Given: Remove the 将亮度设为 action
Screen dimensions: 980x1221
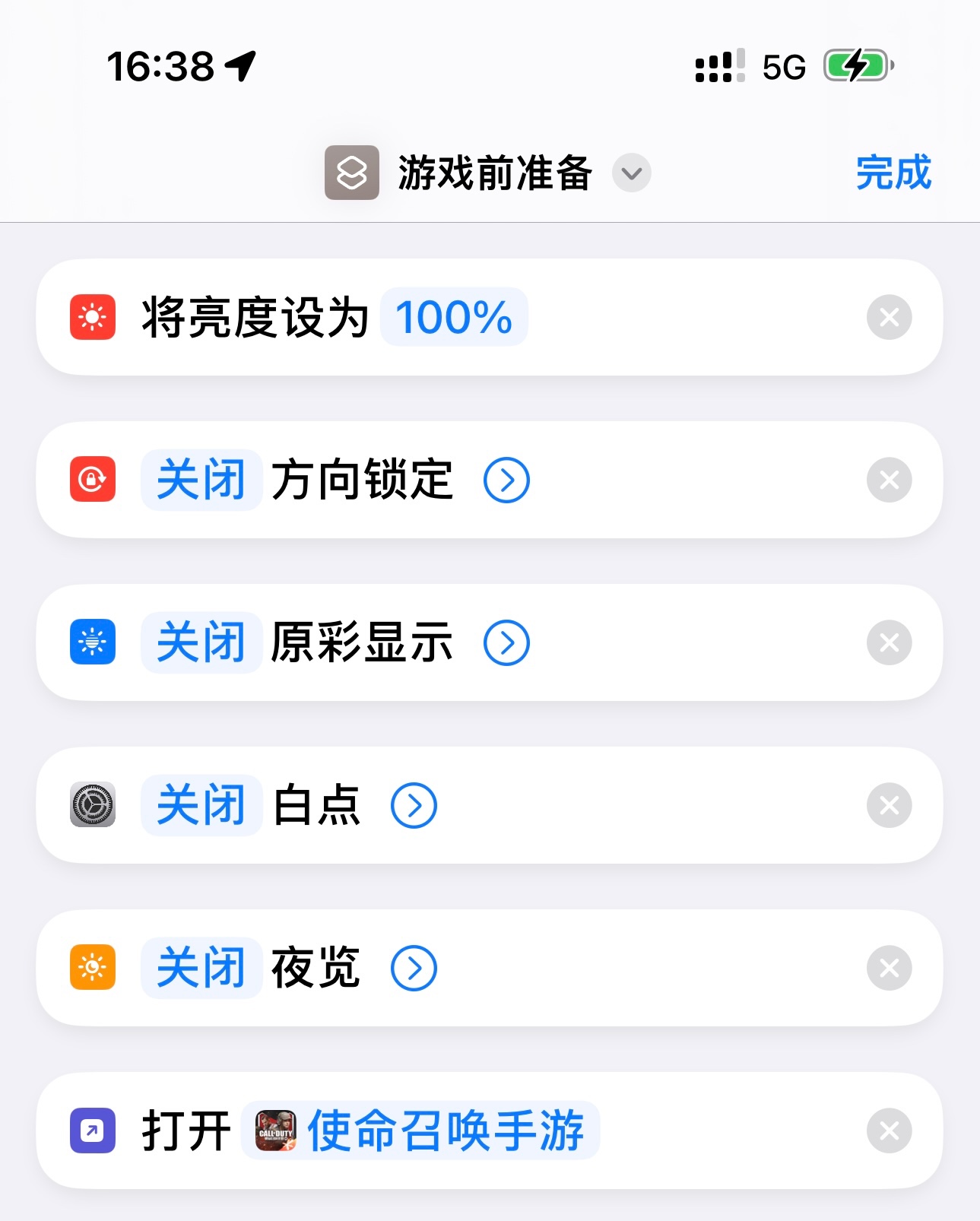Looking at the screenshot, I should [x=889, y=317].
